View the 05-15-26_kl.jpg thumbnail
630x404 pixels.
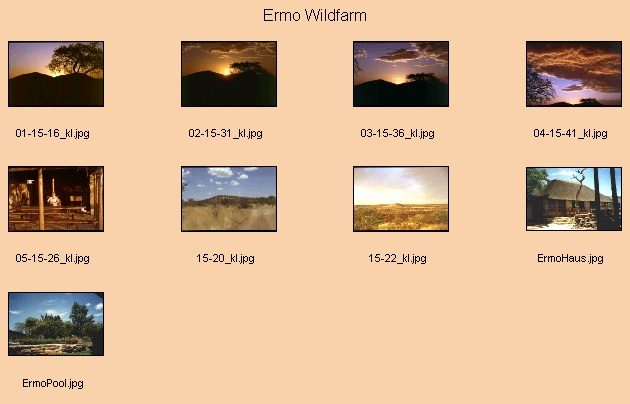pos(56,199)
